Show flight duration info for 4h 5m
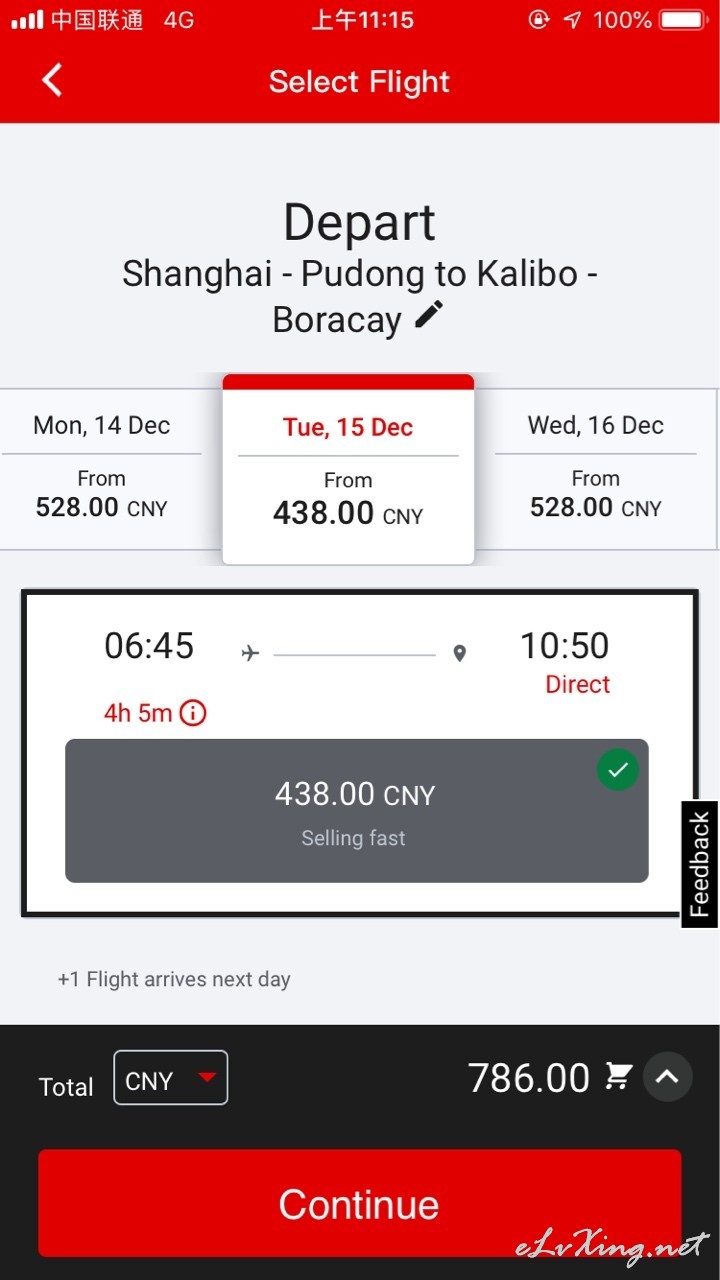The image size is (720, 1280). 193,713
